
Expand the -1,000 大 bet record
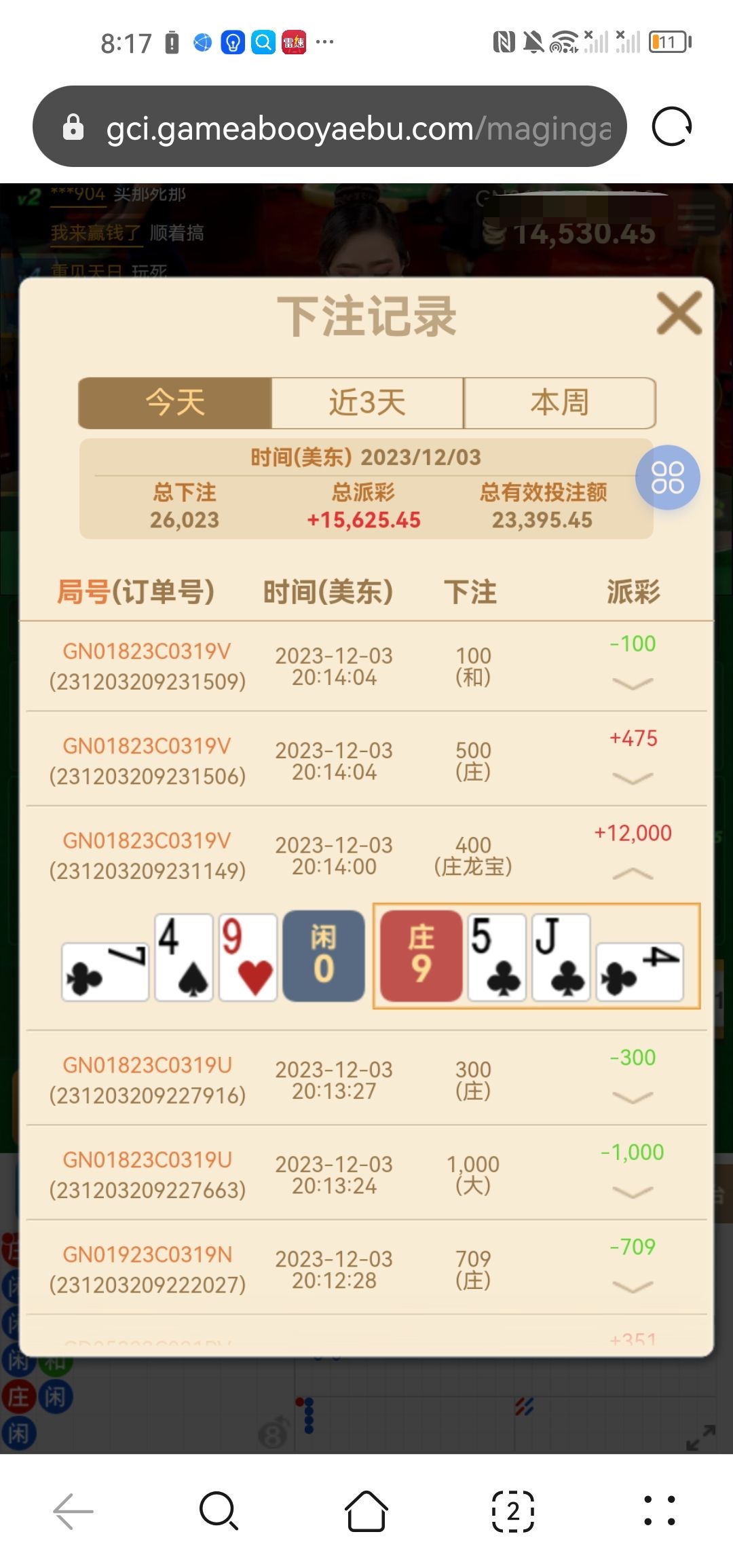click(633, 1192)
